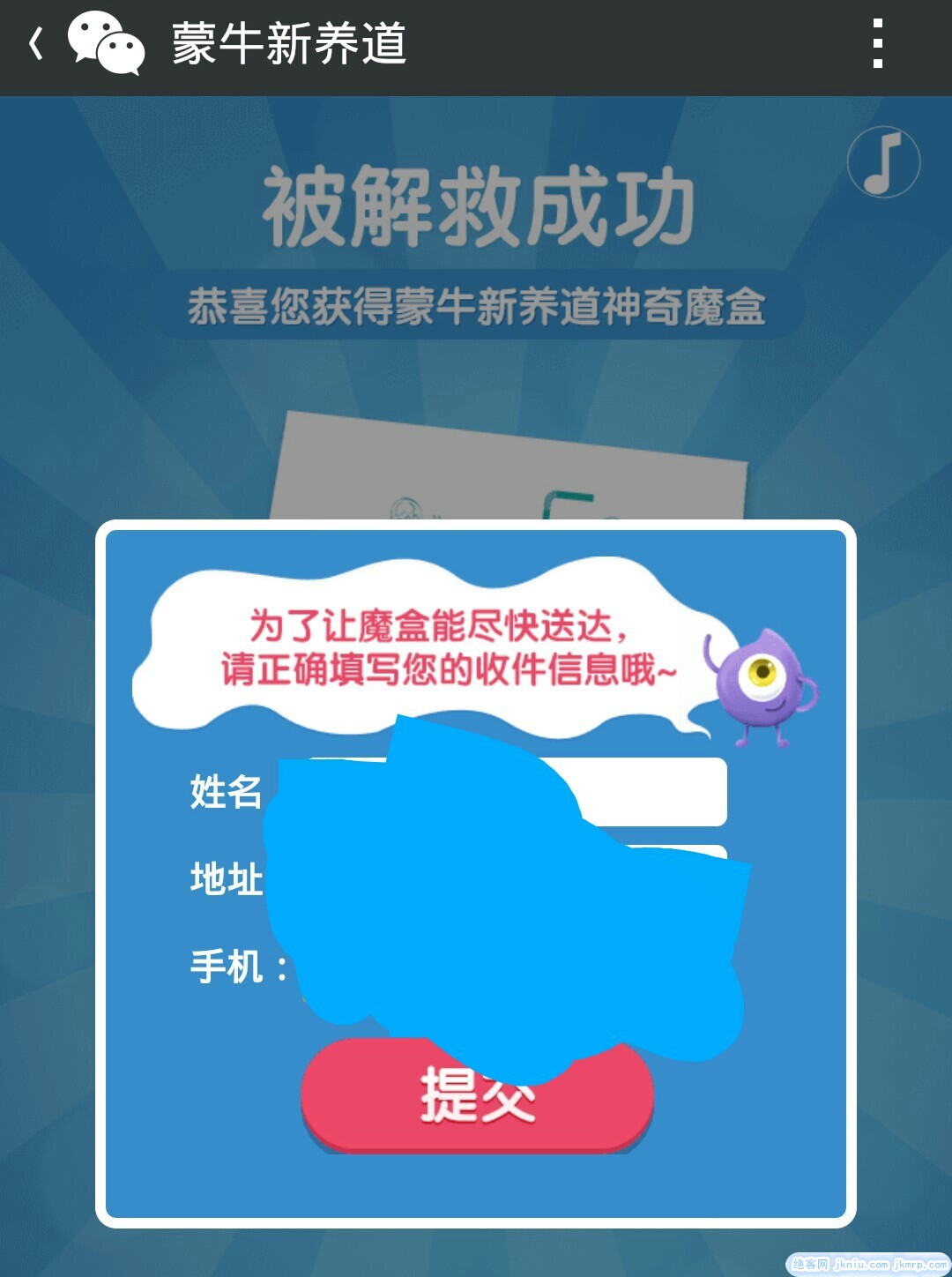Go back using the header arrow
This screenshot has height=1277, width=952.
[37, 44]
